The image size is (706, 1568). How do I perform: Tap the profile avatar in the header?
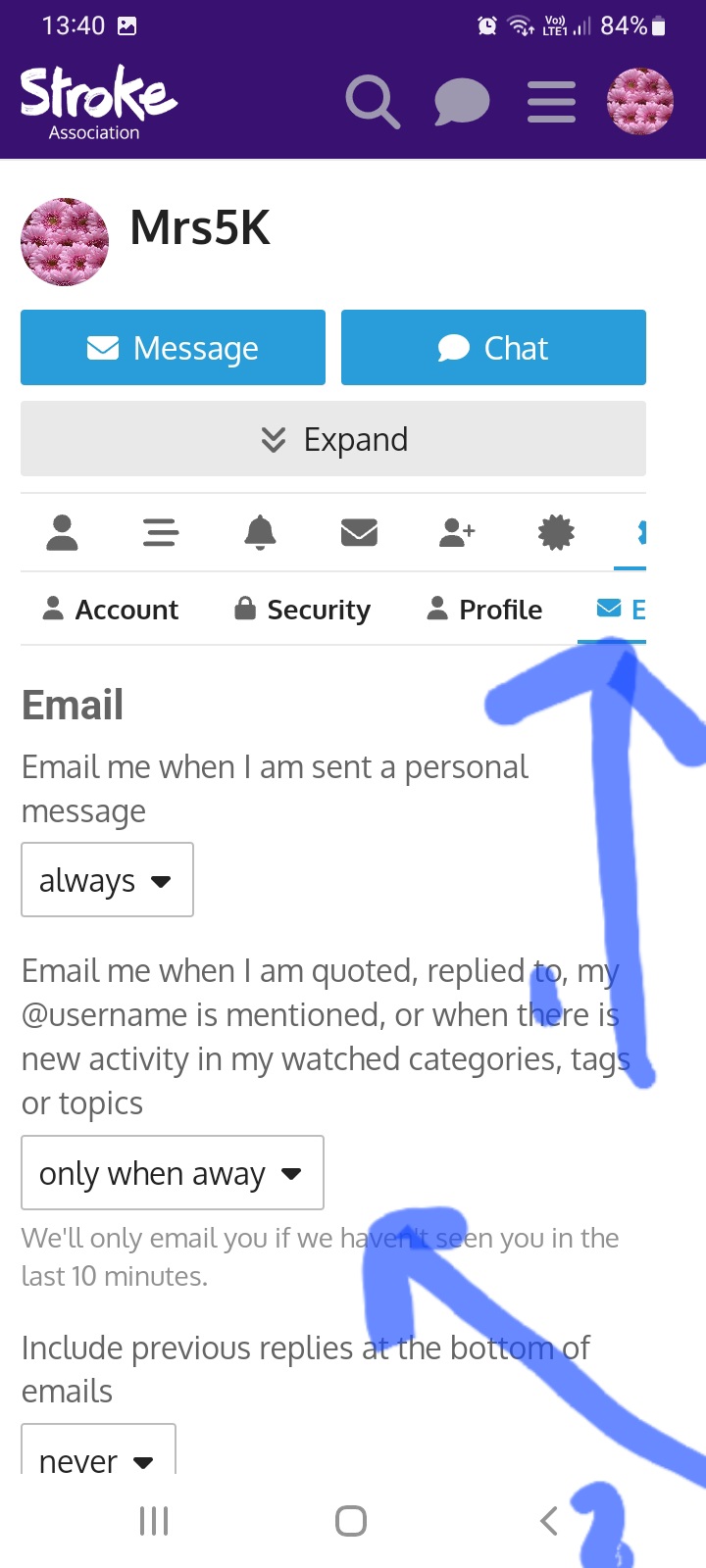pyautogui.click(x=640, y=101)
